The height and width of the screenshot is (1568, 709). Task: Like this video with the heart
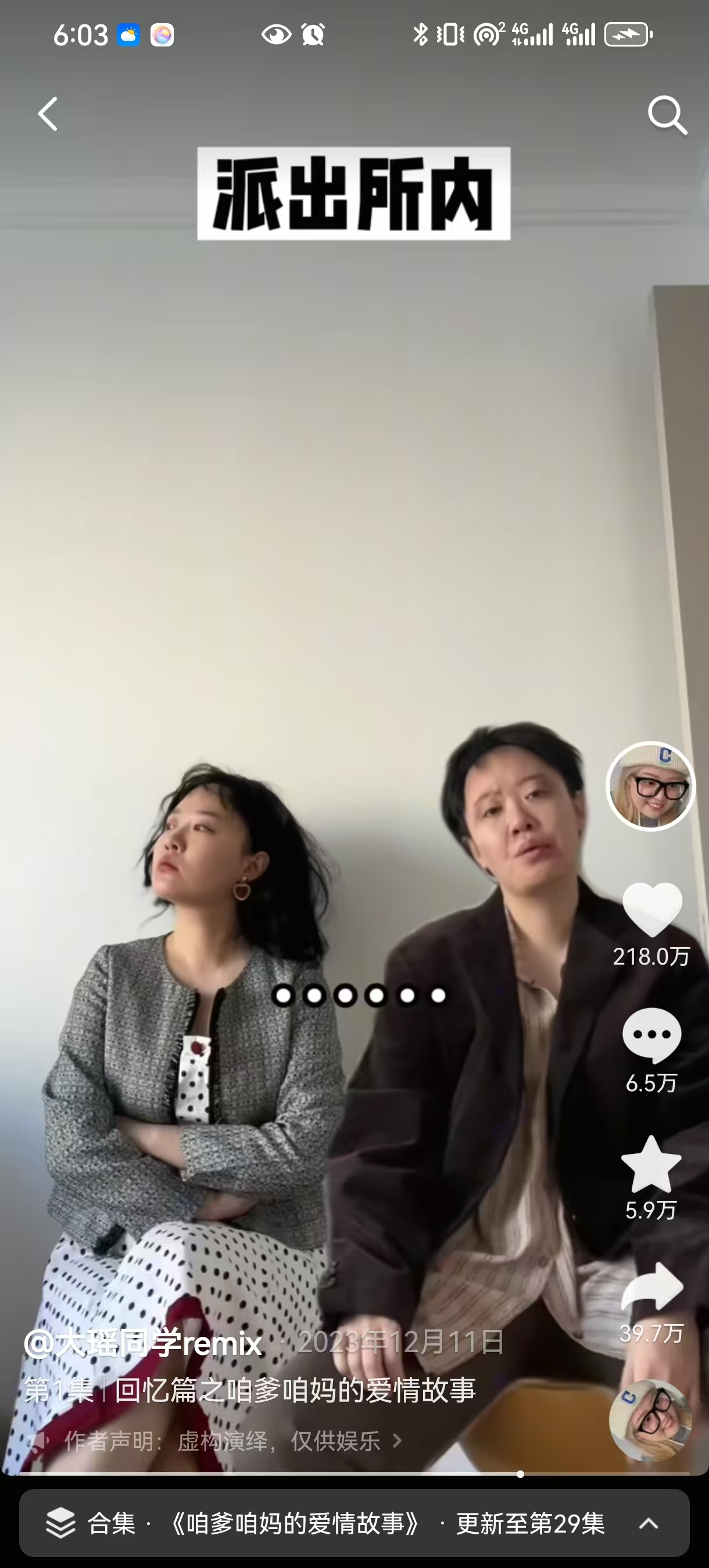(x=651, y=909)
